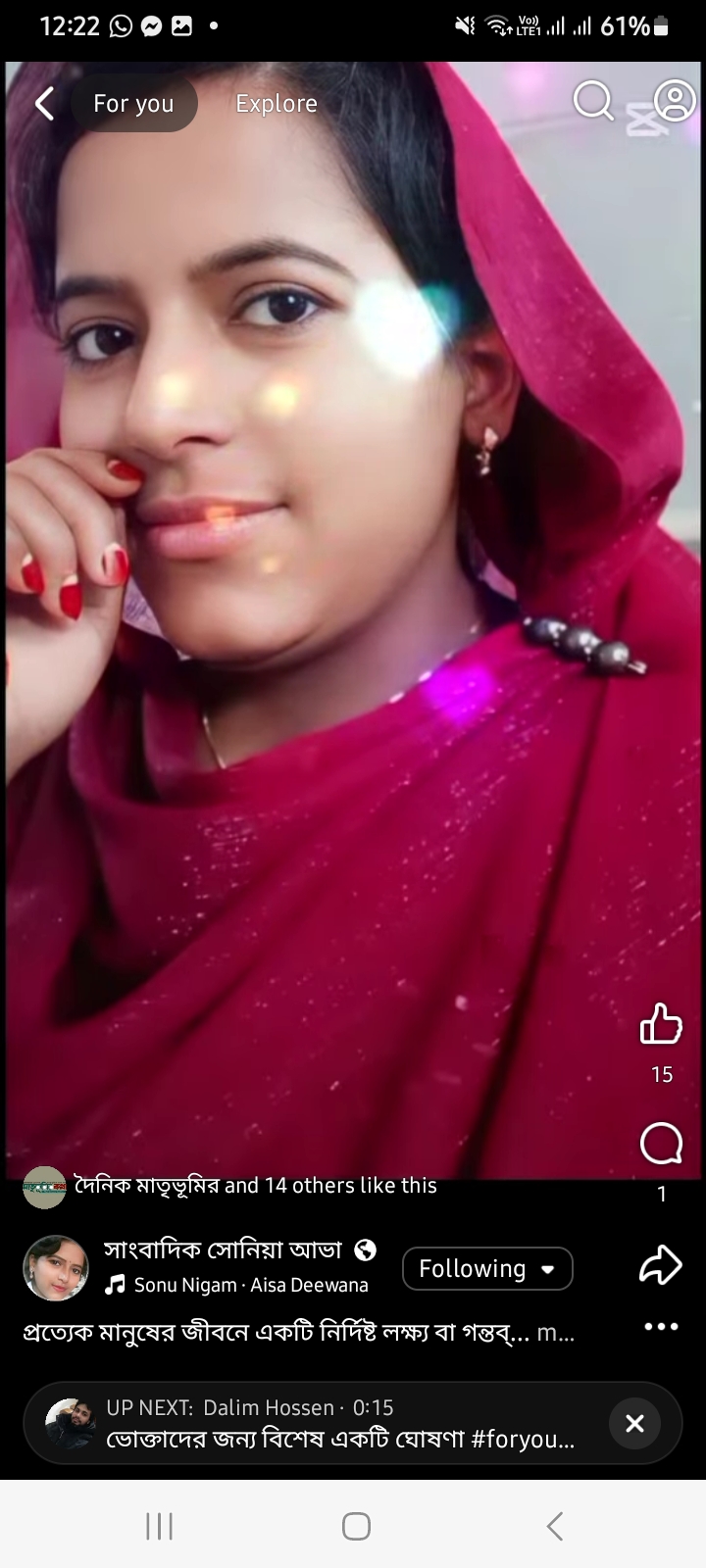Open the profile icon at the top
The image size is (706, 1568).
point(674,100)
